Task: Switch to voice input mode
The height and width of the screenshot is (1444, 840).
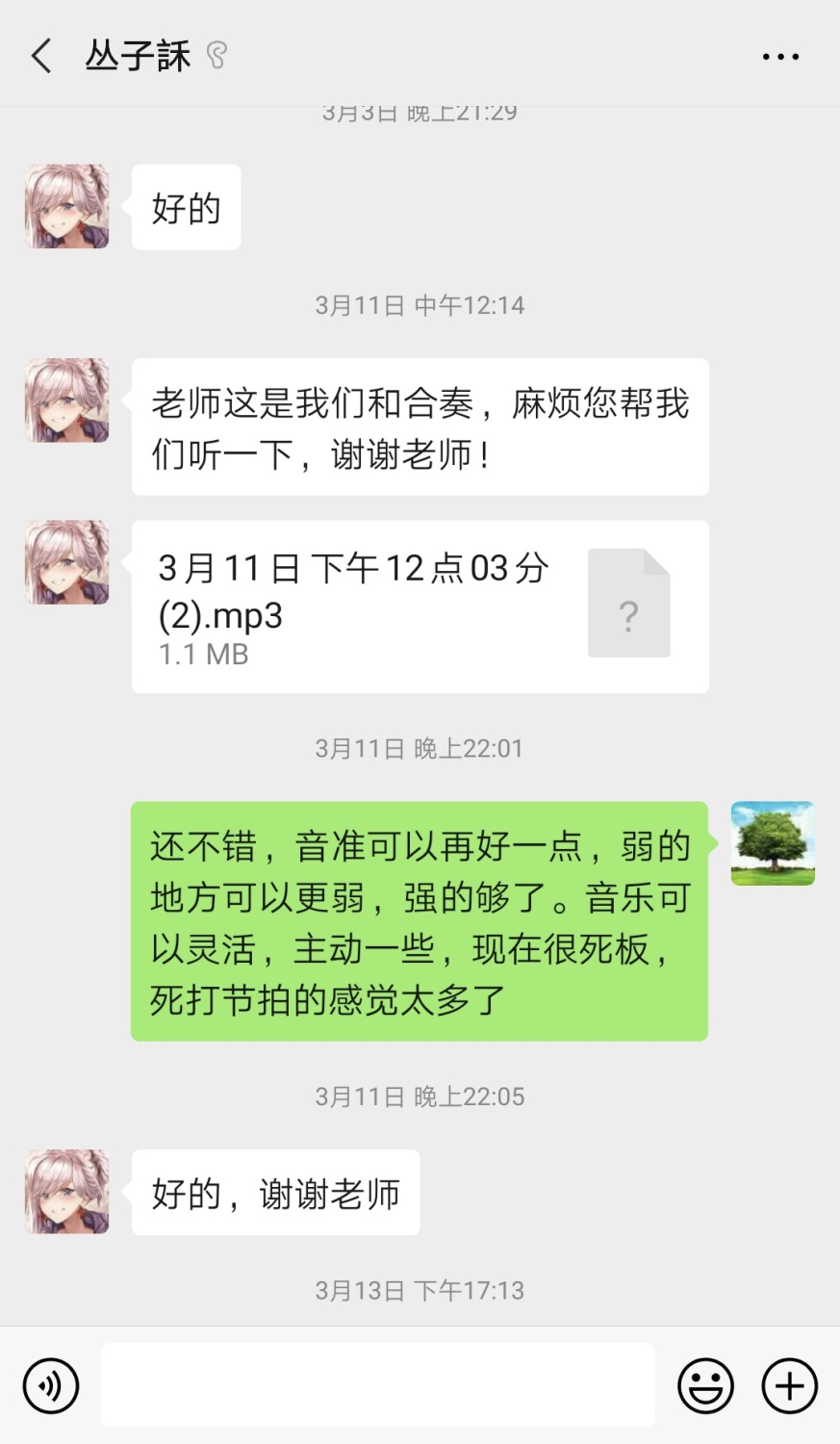Action: pyautogui.click(x=51, y=1386)
